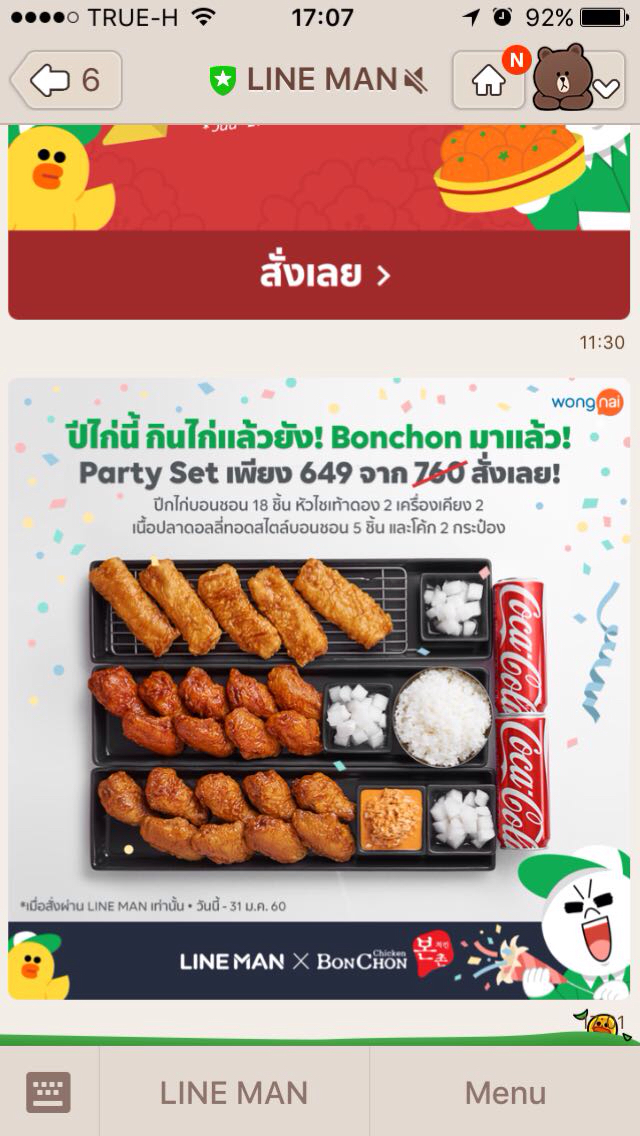Open the Menu tab at bottom

(505, 1091)
